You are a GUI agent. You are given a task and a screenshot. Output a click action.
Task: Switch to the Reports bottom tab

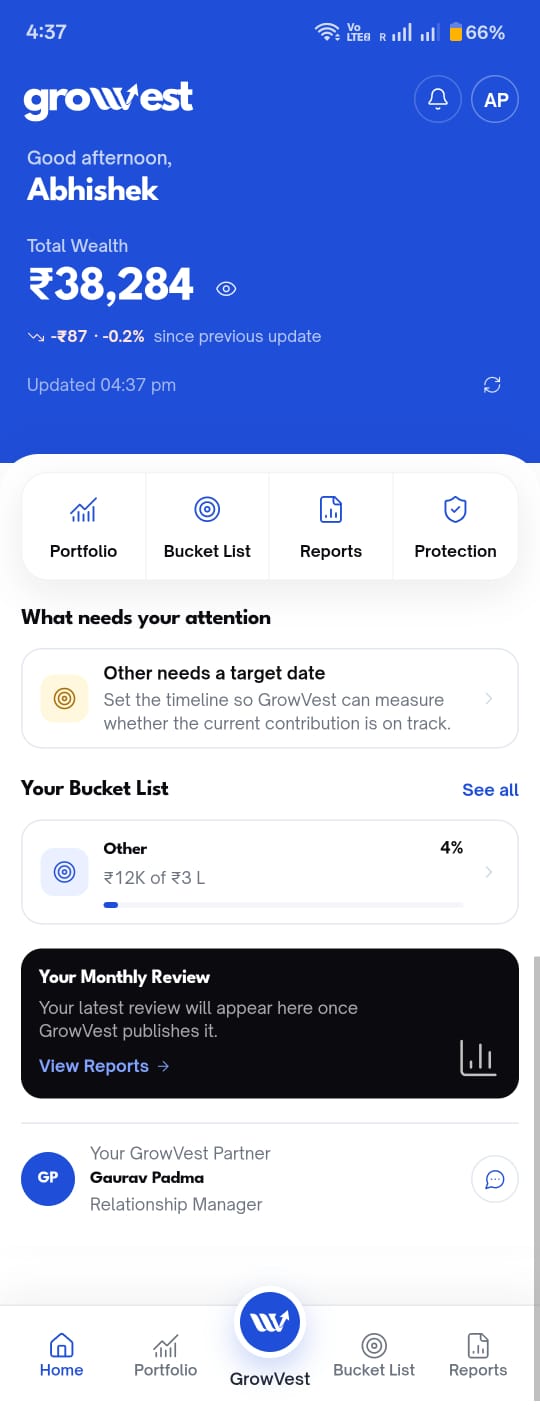[x=478, y=1356]
